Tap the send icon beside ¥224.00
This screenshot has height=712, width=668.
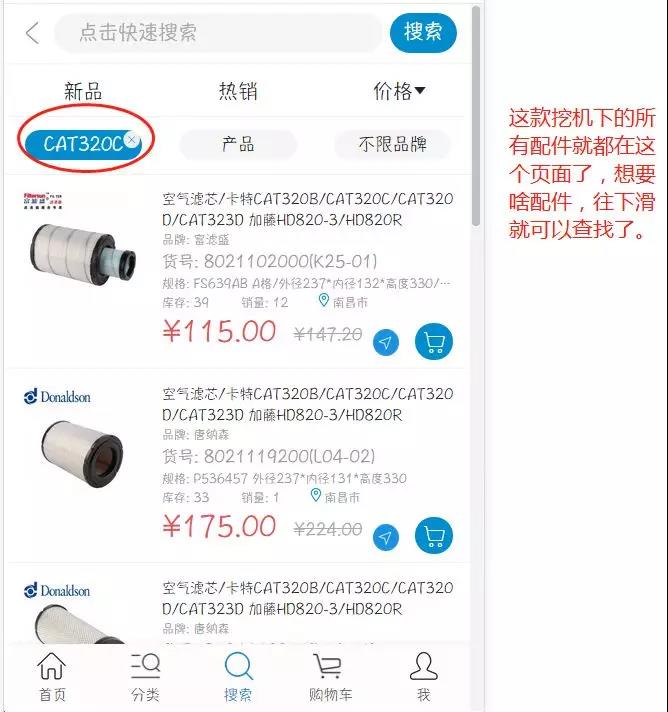386,536
